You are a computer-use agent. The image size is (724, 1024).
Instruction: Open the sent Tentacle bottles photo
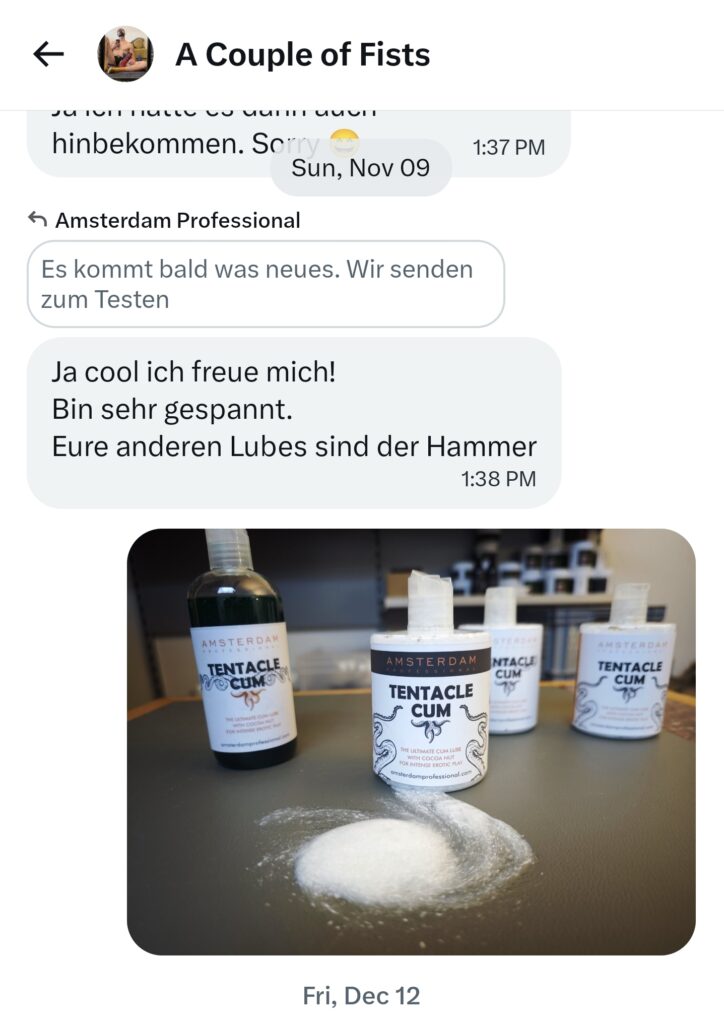pos(411,741)
